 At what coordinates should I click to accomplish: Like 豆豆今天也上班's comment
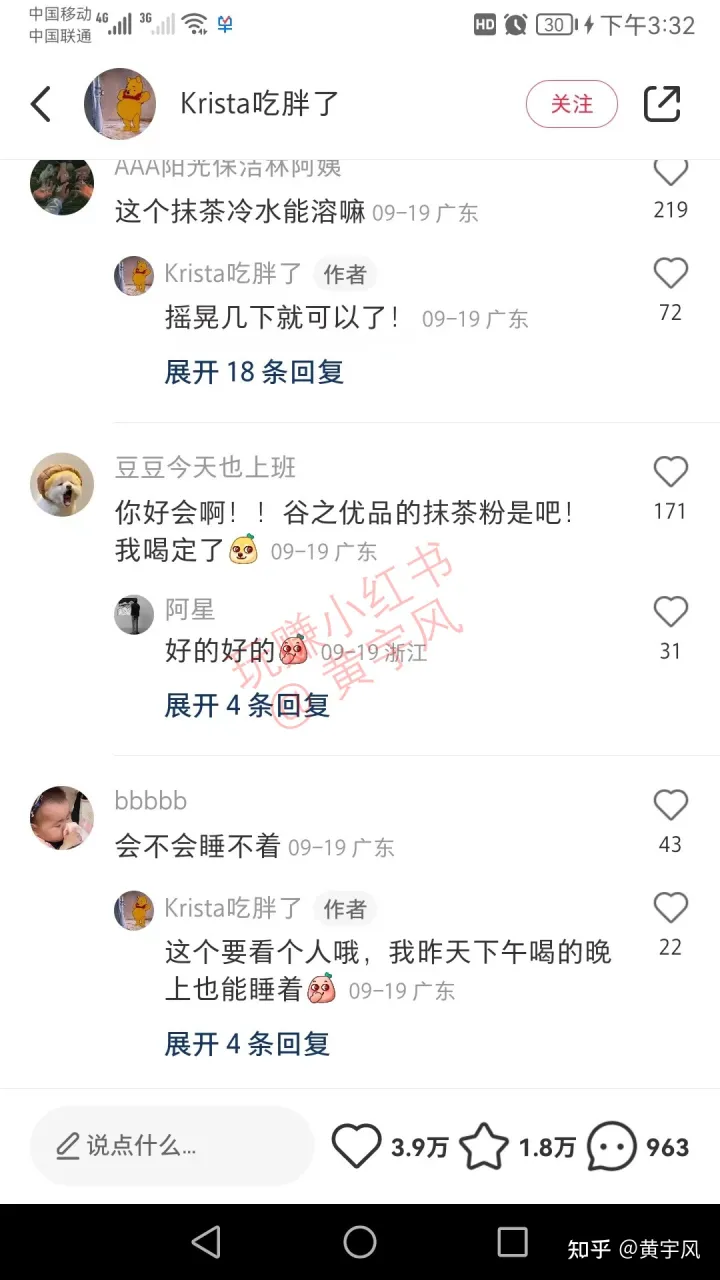pos(670,472)
